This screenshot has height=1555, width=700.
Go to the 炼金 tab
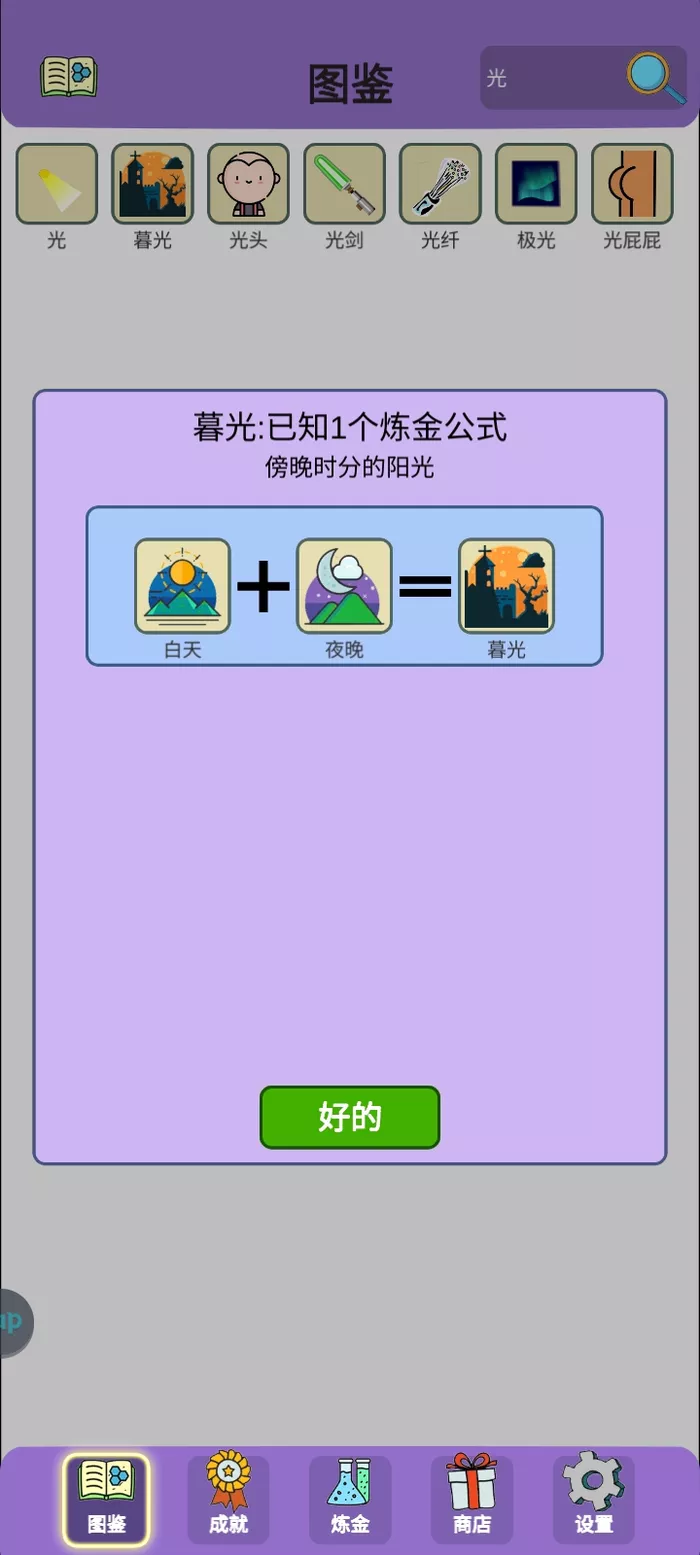click(350, 1498)
